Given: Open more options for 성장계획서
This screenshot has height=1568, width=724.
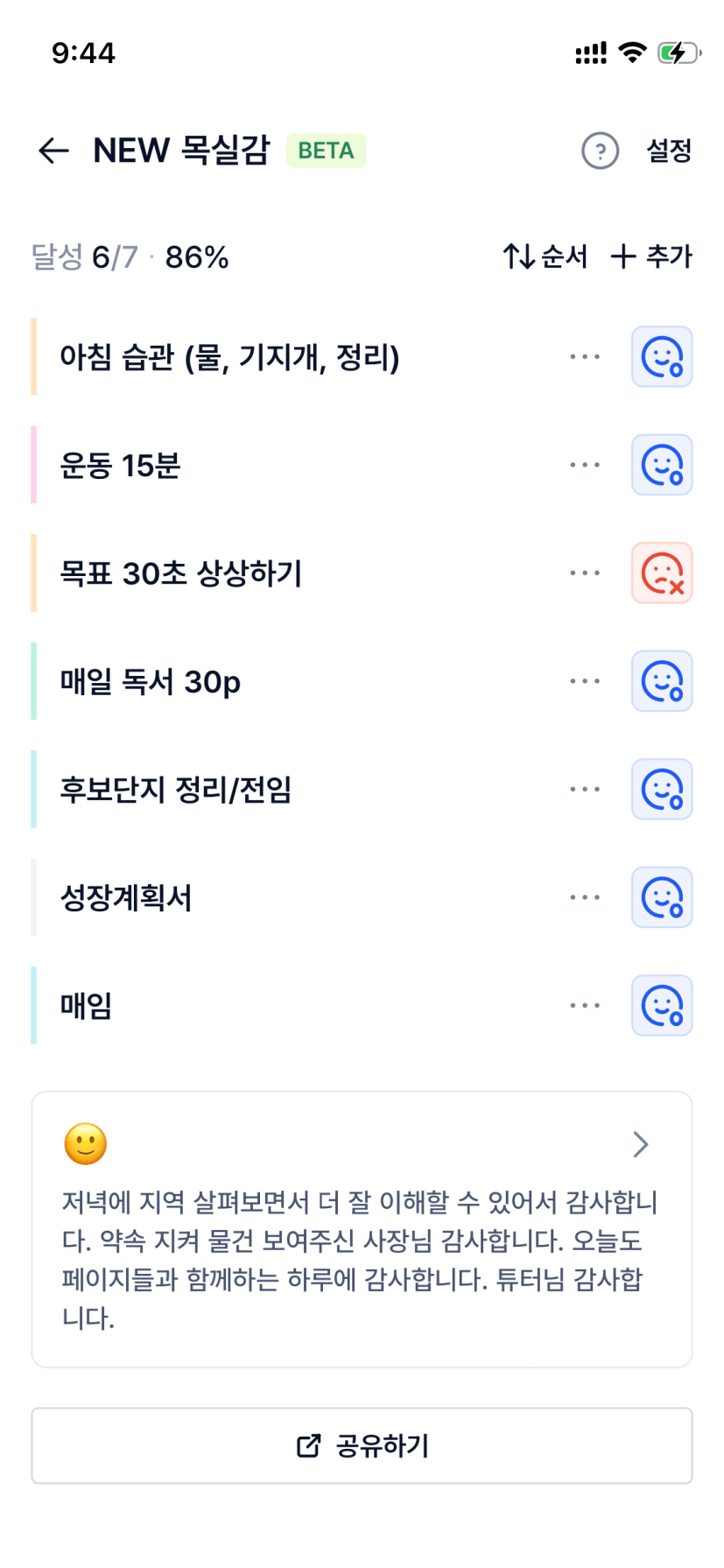Looking at the screenshot, I should [x=585, y=897].
